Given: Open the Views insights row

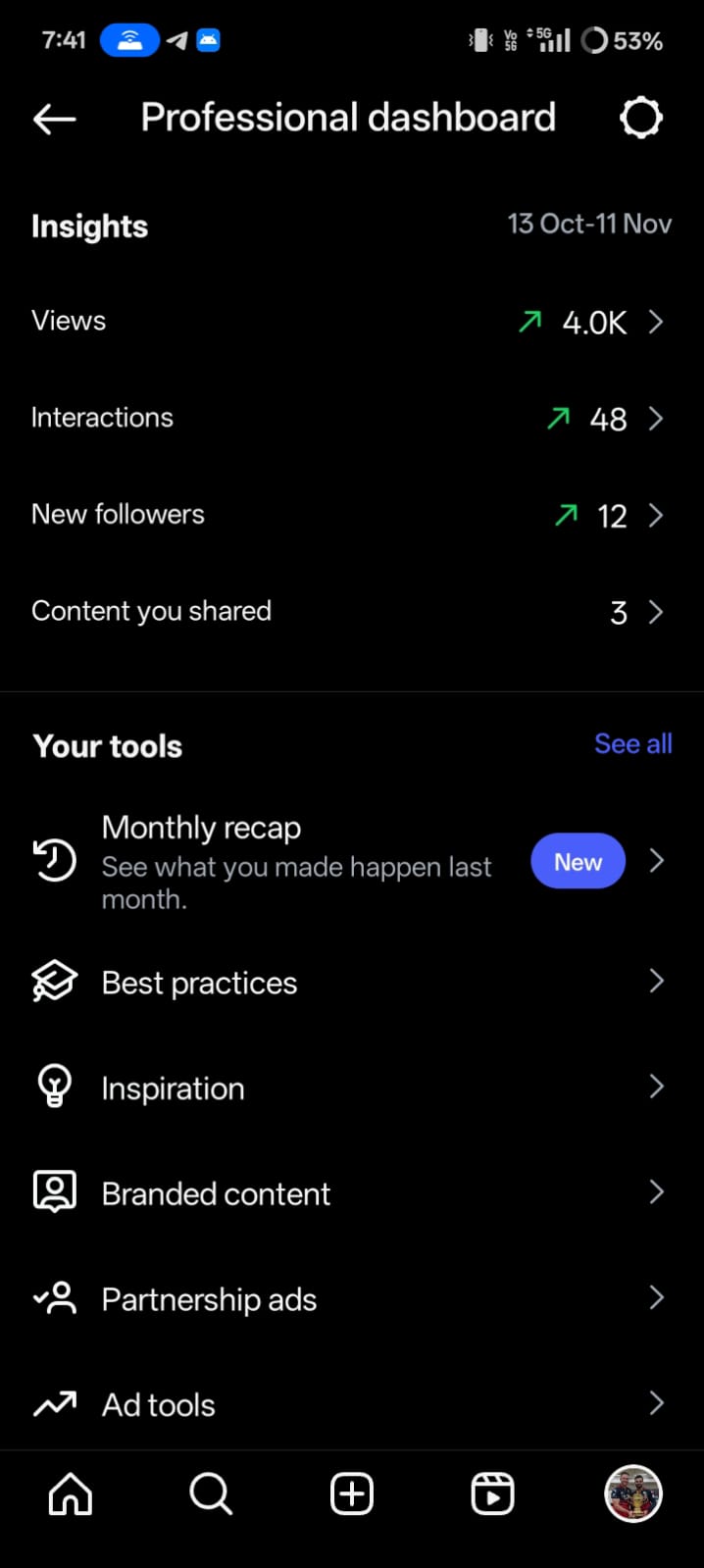Looking at the screenshot, I should click(351, 322).
